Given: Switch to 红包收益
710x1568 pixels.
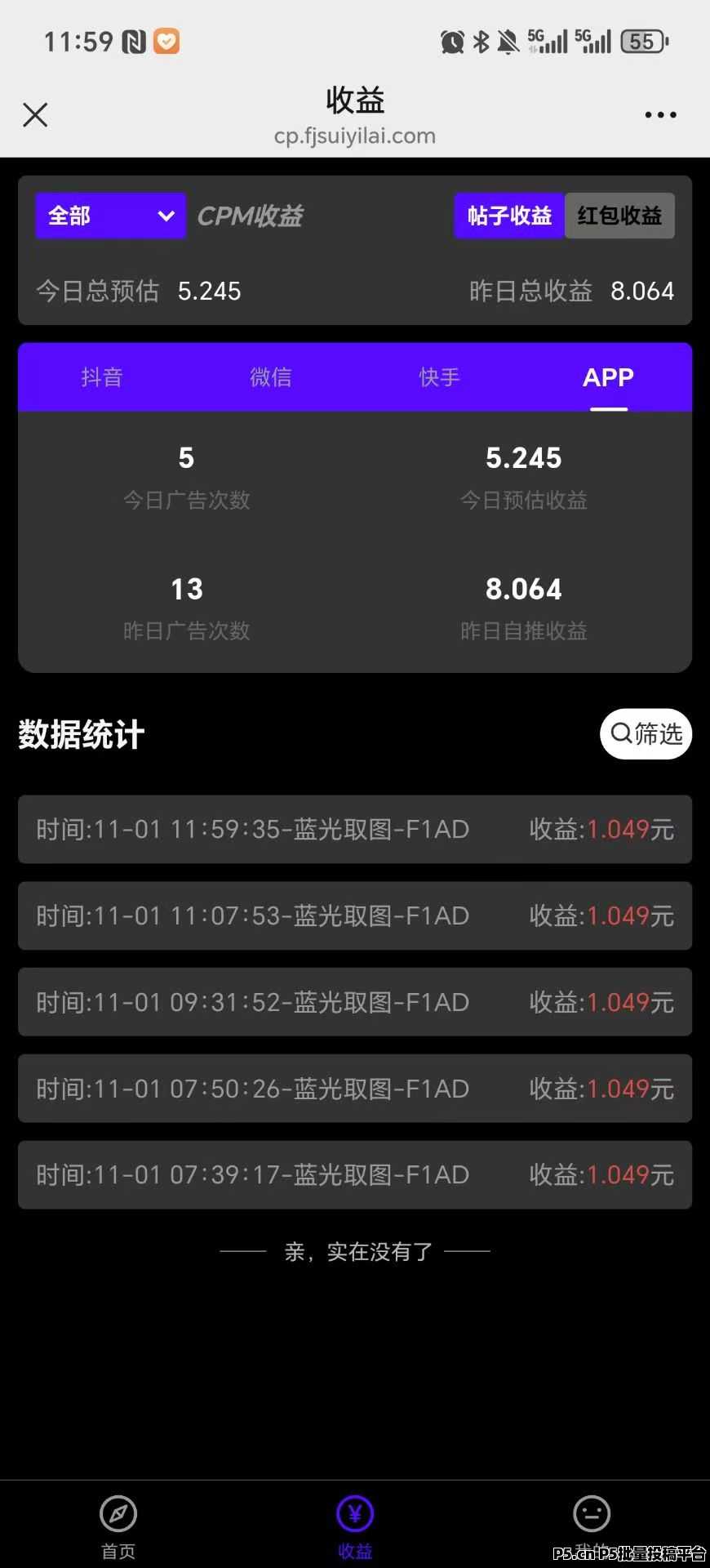Looking at the screenshot, I should coord(619,216).
